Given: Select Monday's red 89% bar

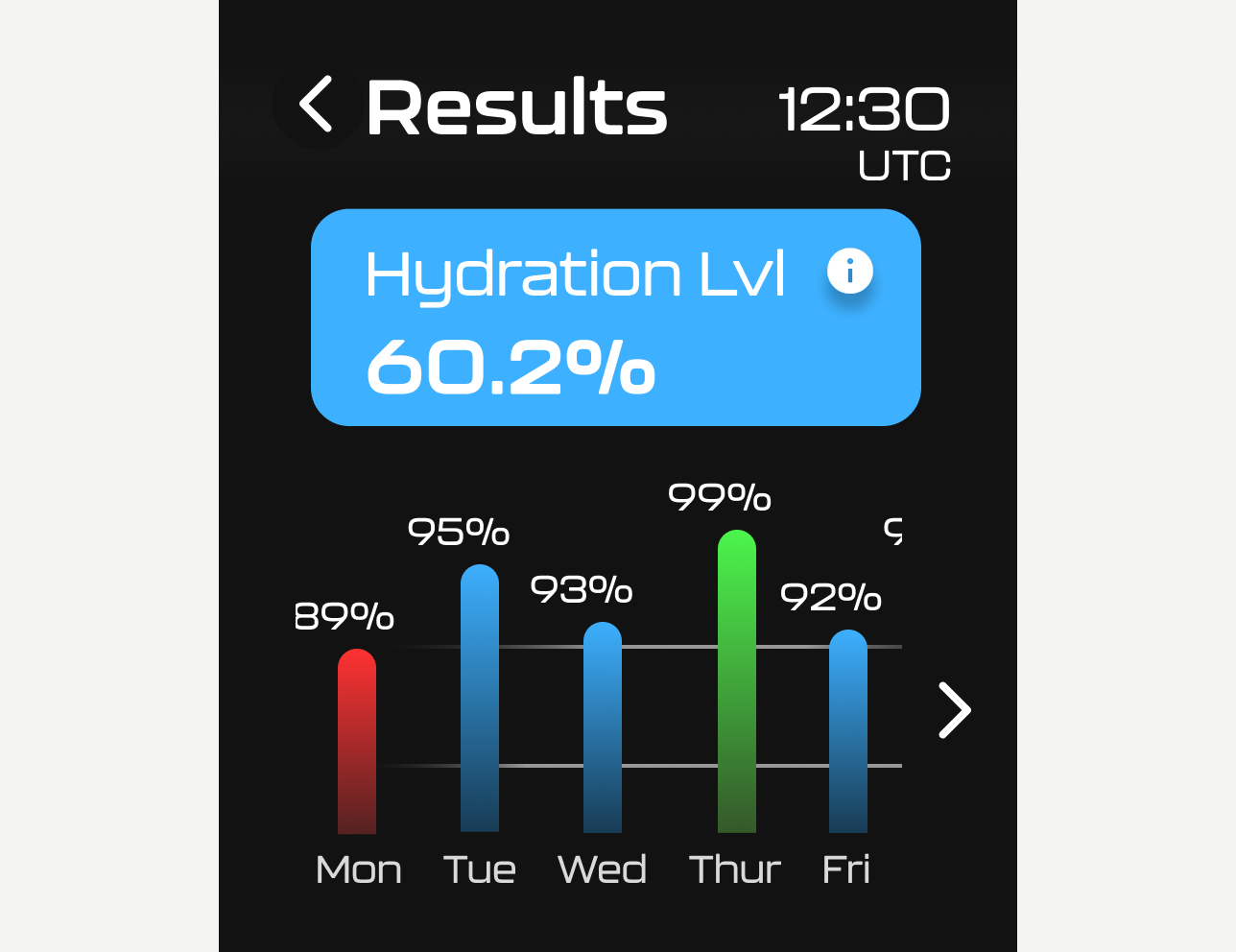Looking at the screenshot, I should pyautogui.click(x=357, y=741).
